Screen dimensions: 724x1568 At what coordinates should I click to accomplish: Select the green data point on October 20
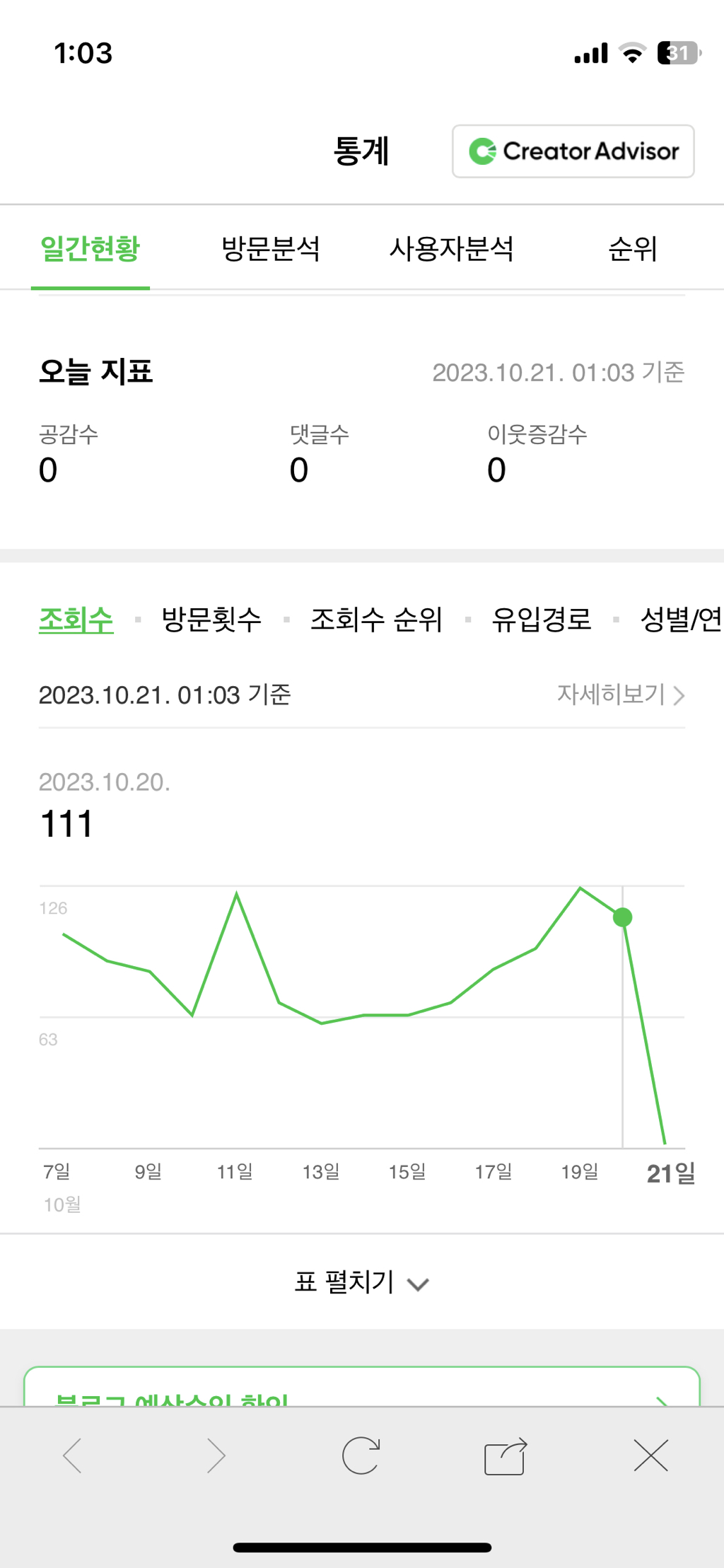[623, 917]
